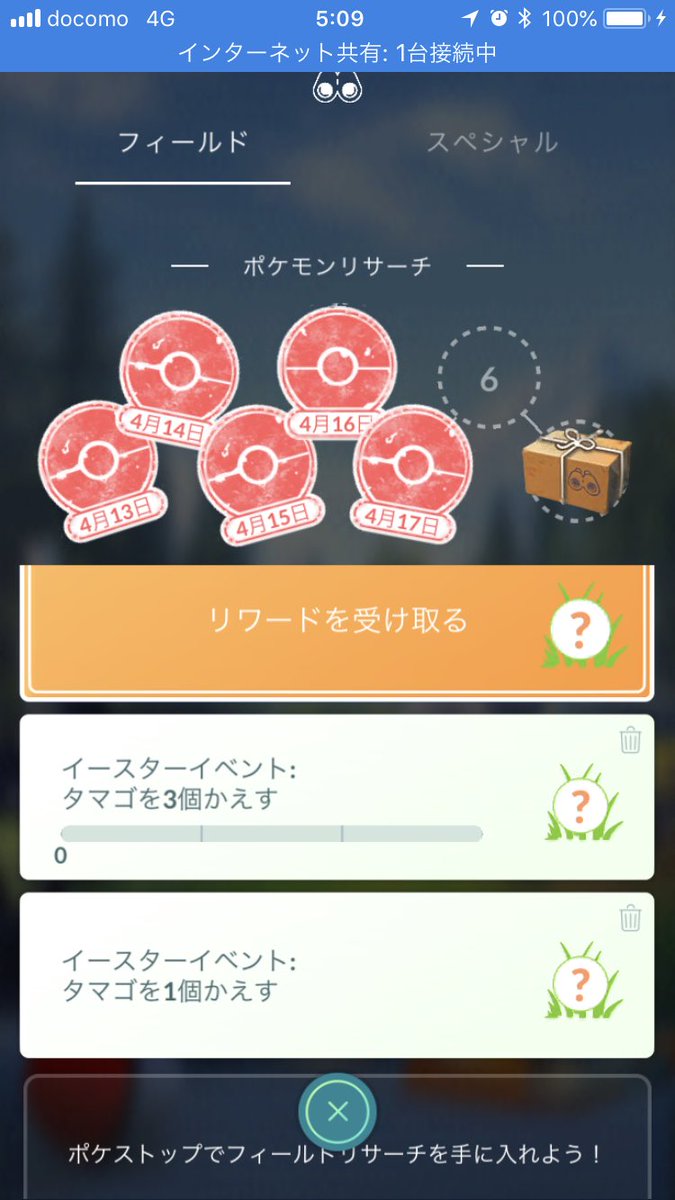The width and height of the screenshot is (675, 1200).
Task: Open the タマゴを1個かえす task card
Action: (x=337, y=975)
